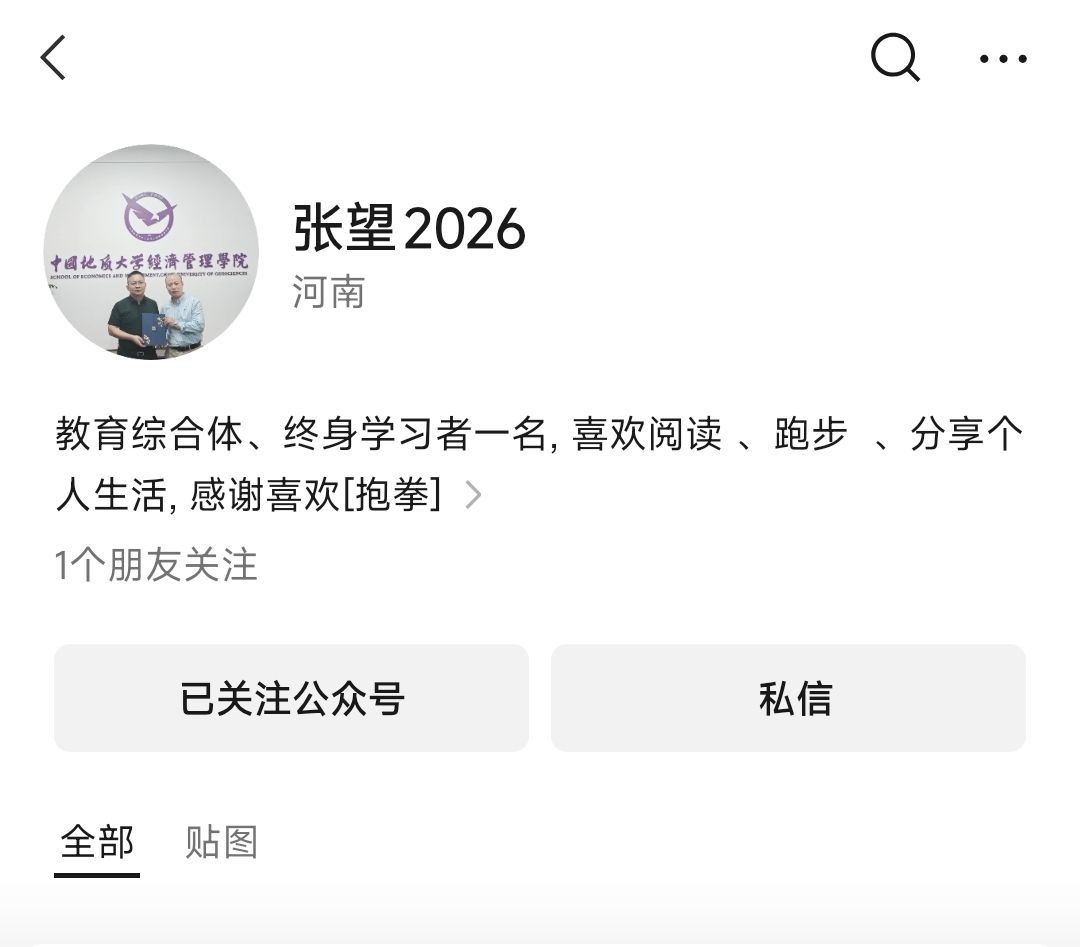View 张望2026's profile avatar
Viewport: 1080px width, 947px height.
click(151, 252)
